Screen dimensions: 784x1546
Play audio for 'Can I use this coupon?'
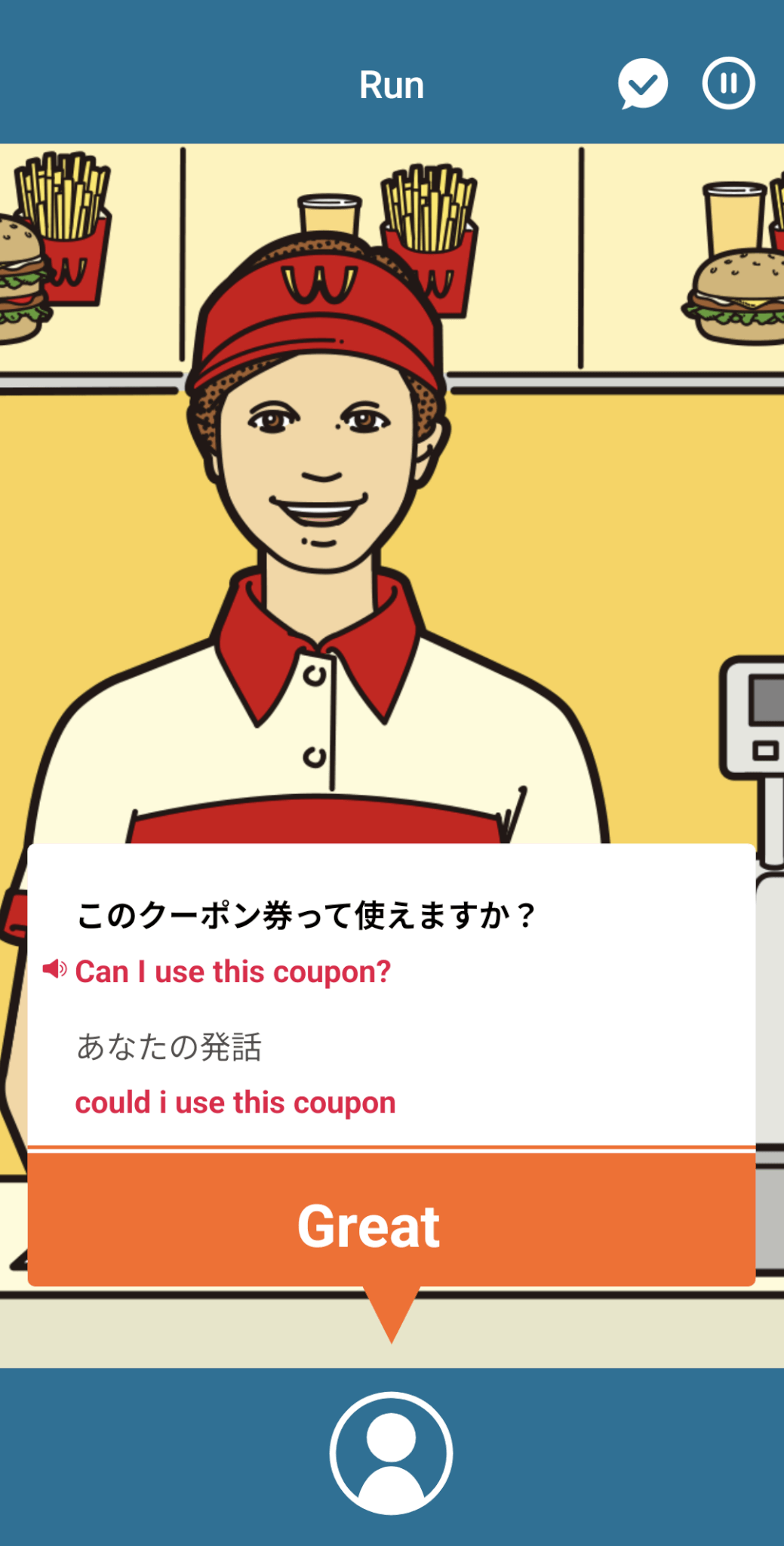[x=54, y=969]
